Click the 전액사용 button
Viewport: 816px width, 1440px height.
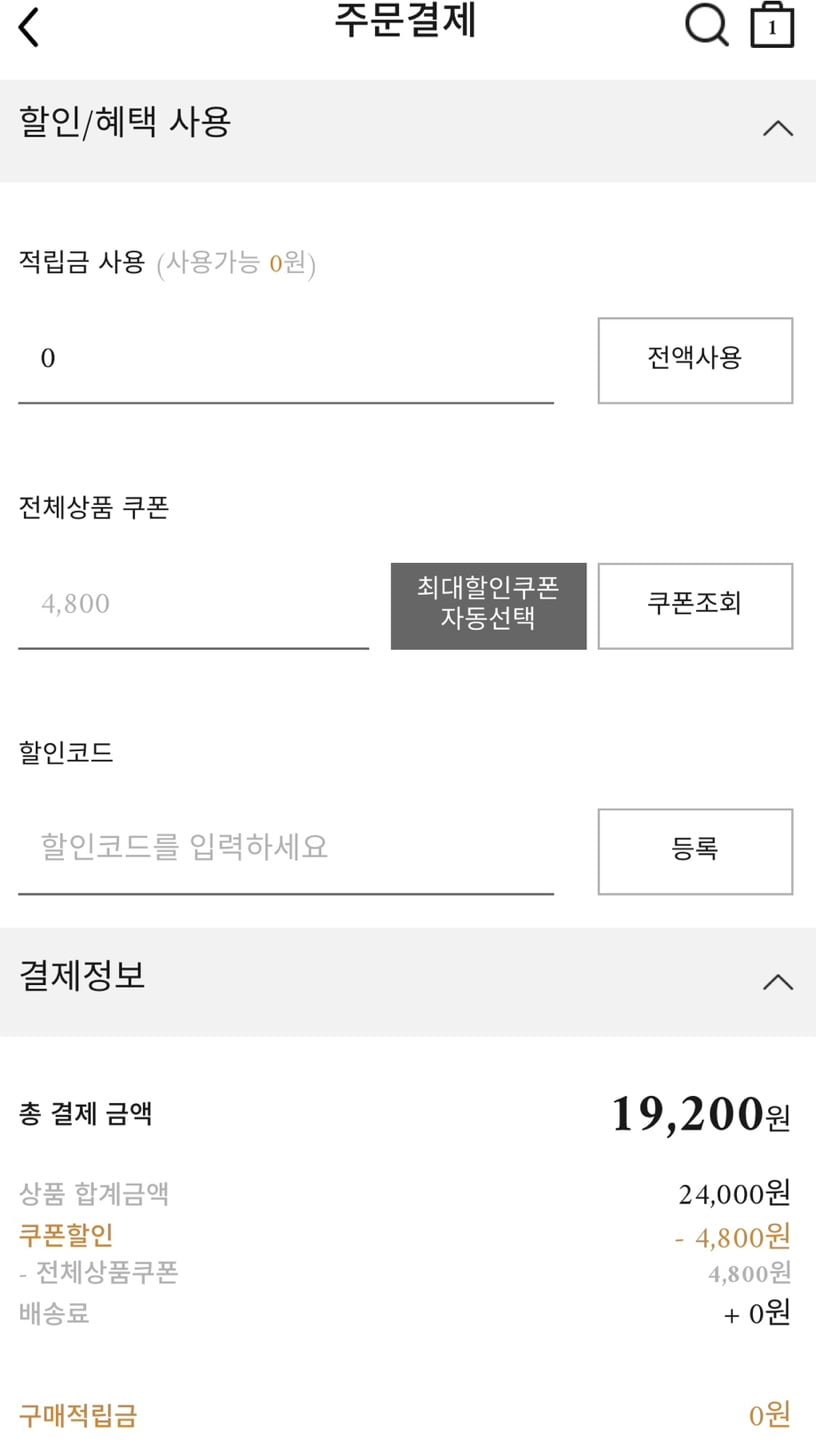695,360
